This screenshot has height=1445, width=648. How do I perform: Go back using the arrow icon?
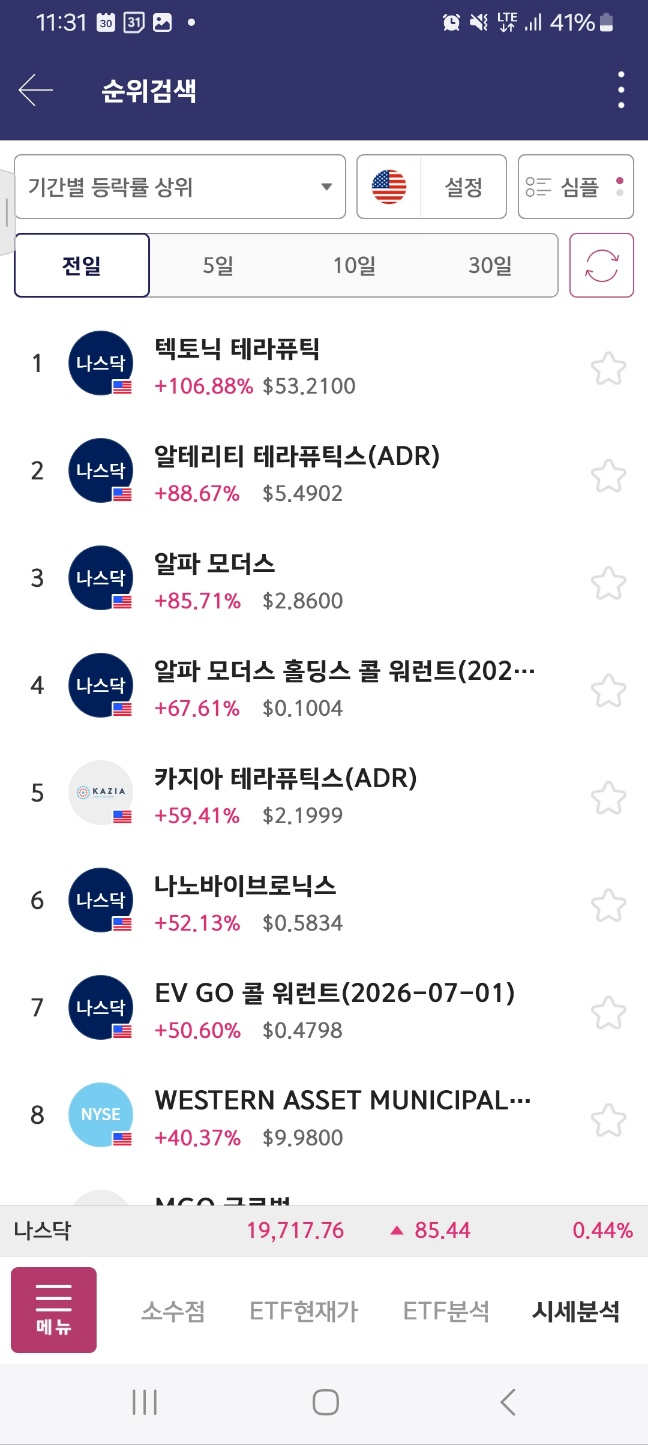point(36,91)
